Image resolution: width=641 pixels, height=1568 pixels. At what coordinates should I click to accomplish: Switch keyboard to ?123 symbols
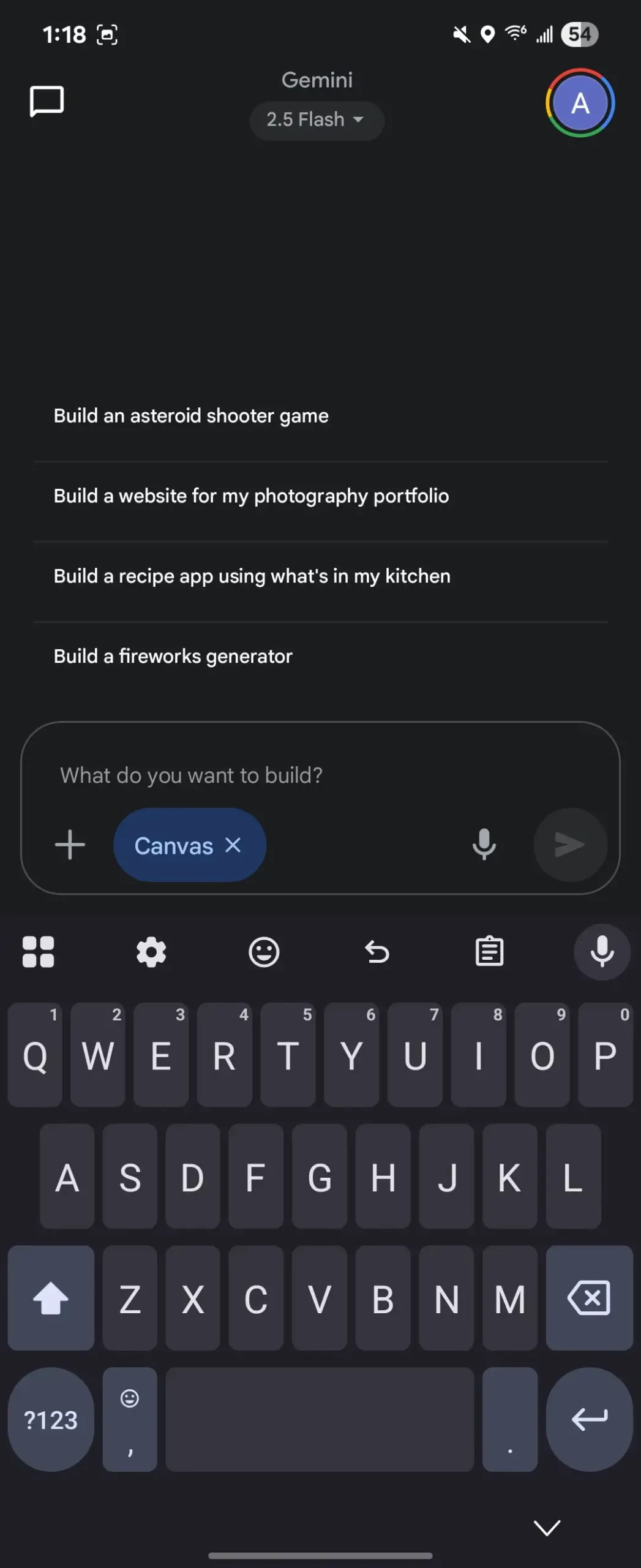coord(51,1419)
